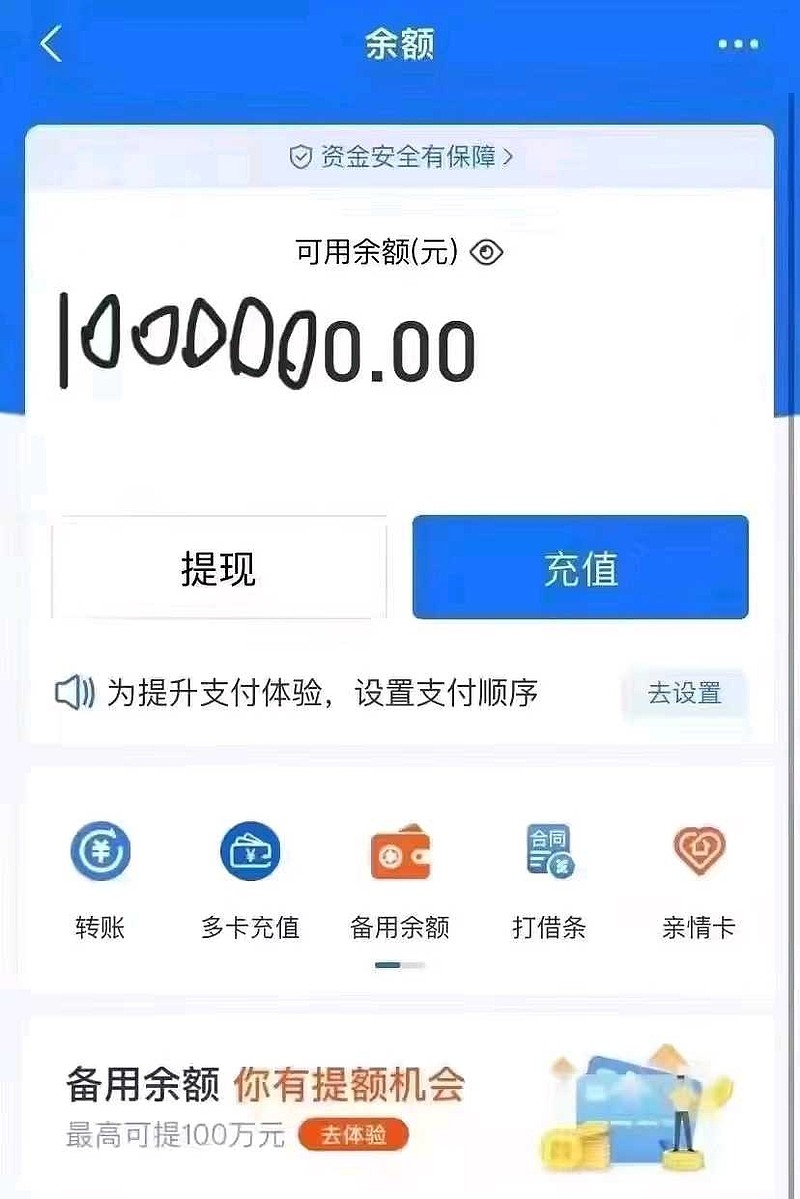Go back from the 余额 page
This screenshot has height=1199, width=800.
point(50,45)
